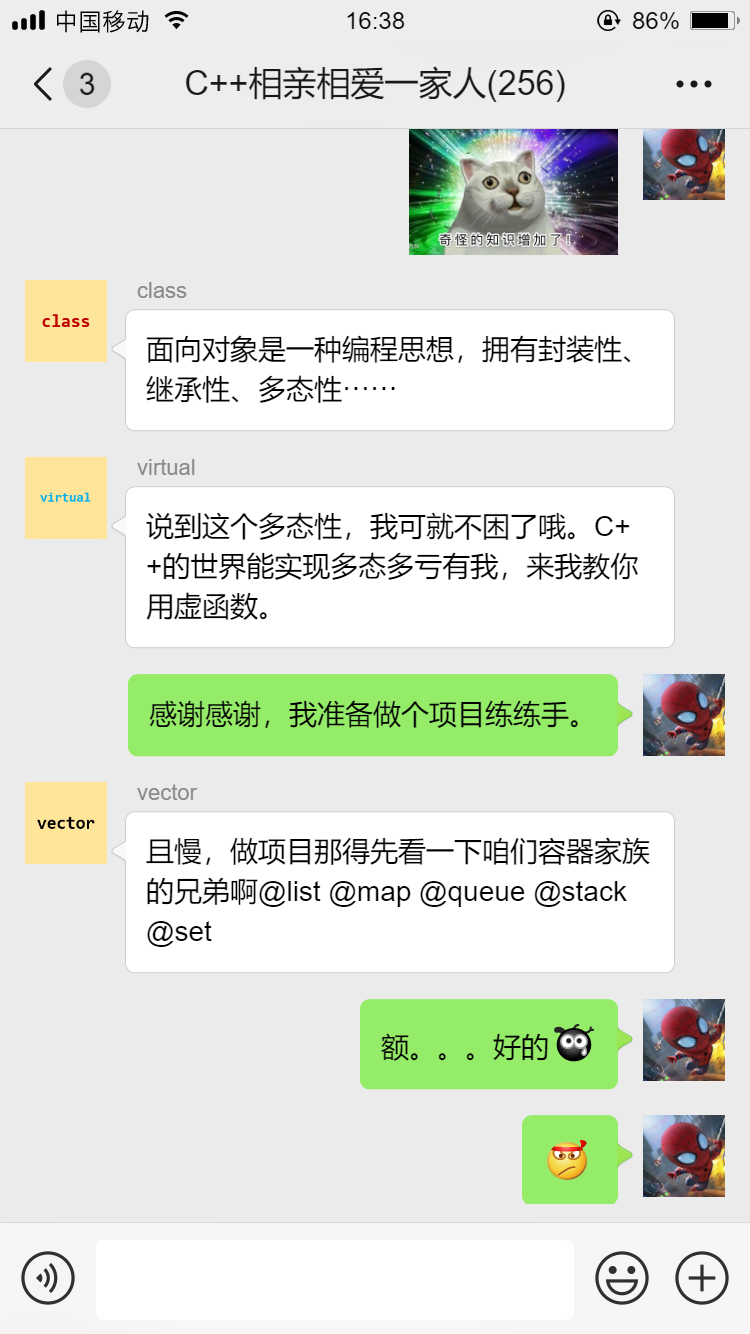This screenshot has height=1334, width=750.
Task: Open the profile of user class
Action: pos(66,321)
